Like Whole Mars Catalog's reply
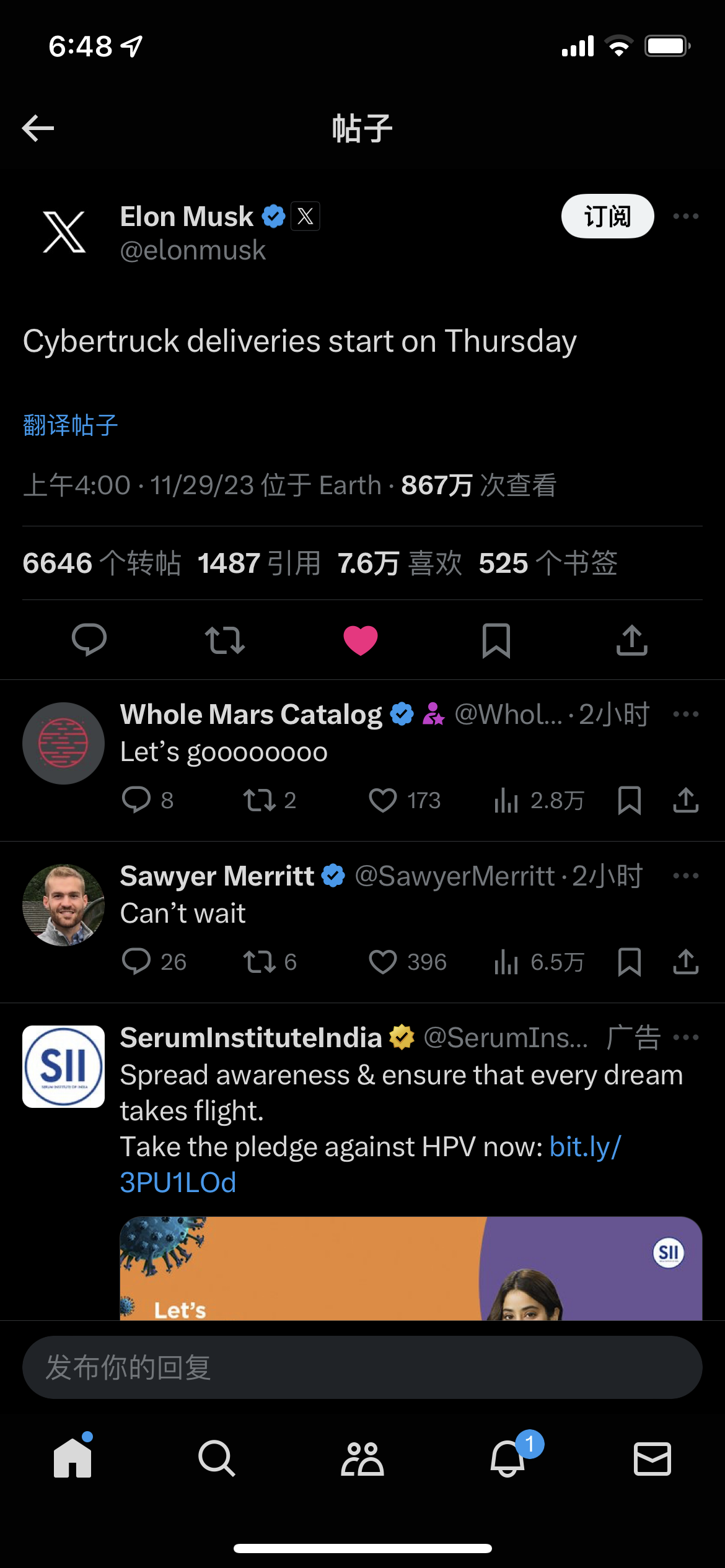Viewport: 725px width, 1568px height. point(383,800)
